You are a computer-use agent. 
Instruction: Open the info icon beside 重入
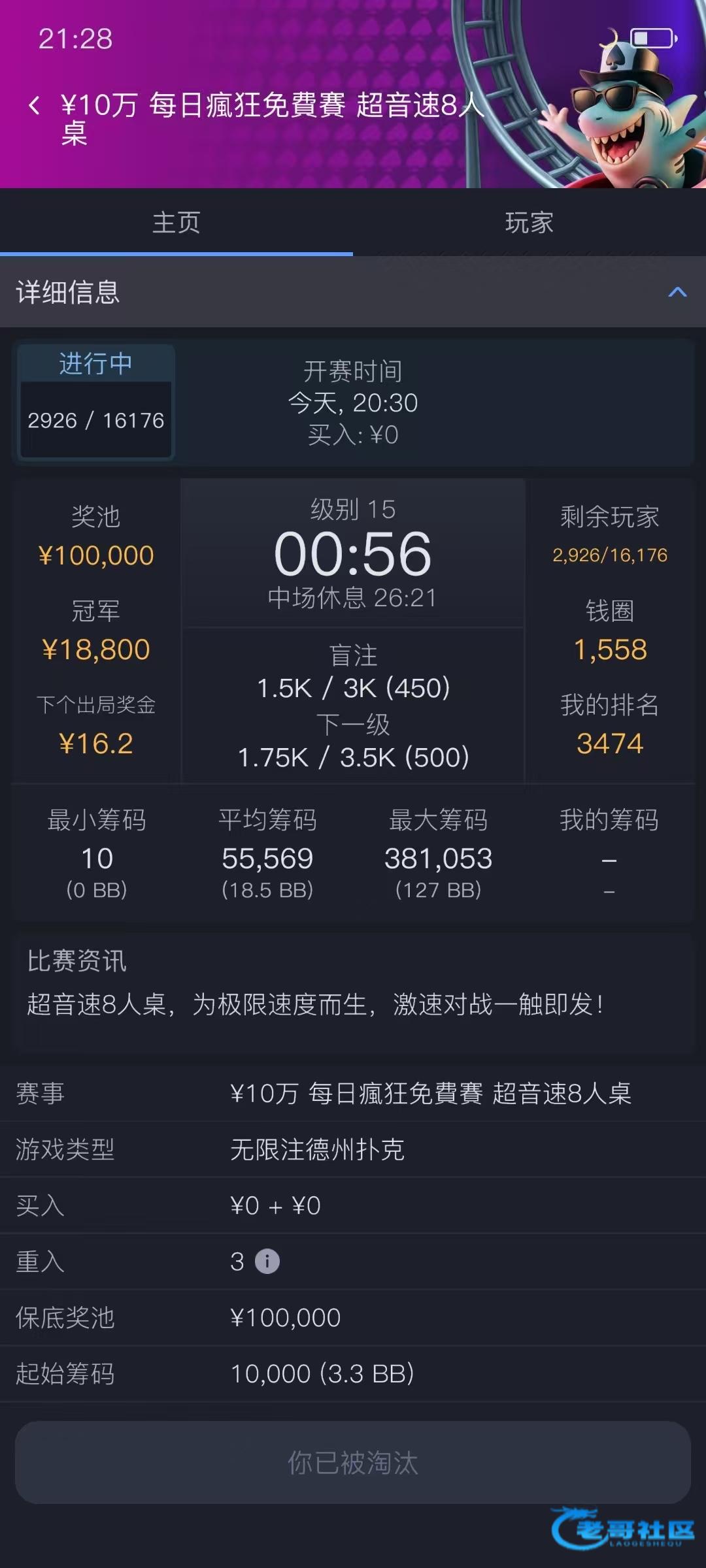coord(267,1261)
